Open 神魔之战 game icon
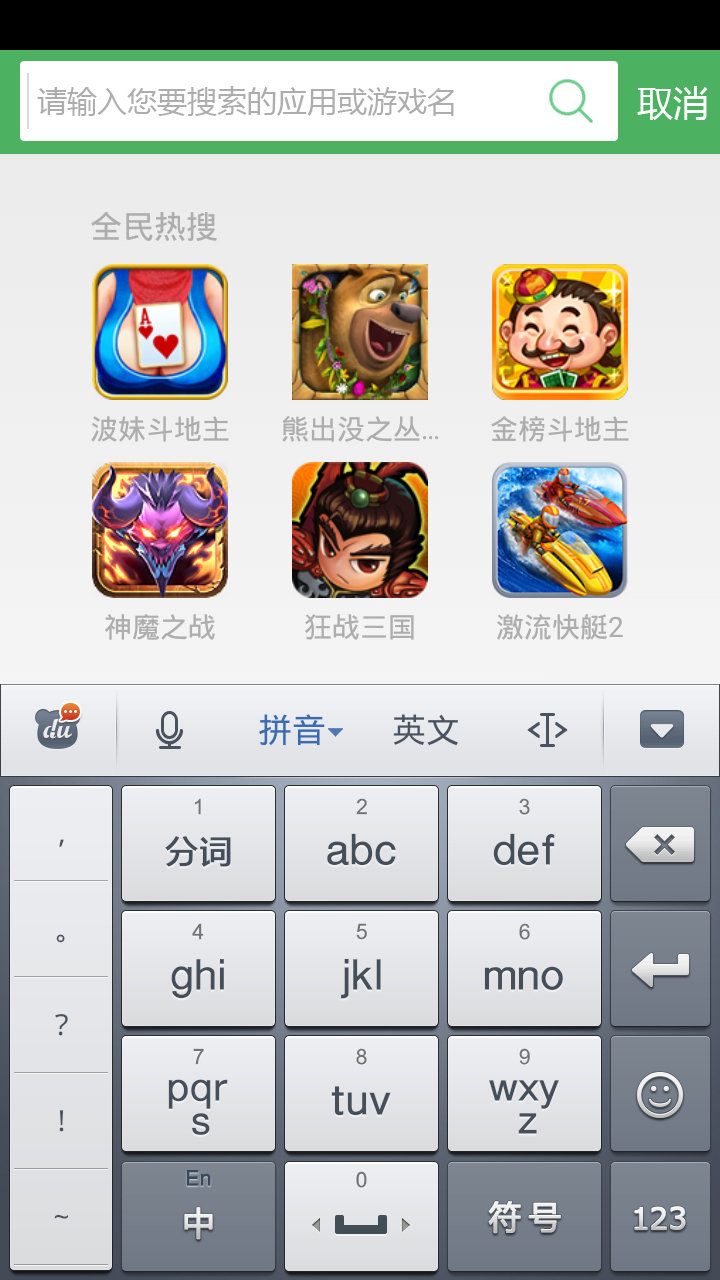The width and height of the screenshot is (720, 1280). (x=160, y=530)
